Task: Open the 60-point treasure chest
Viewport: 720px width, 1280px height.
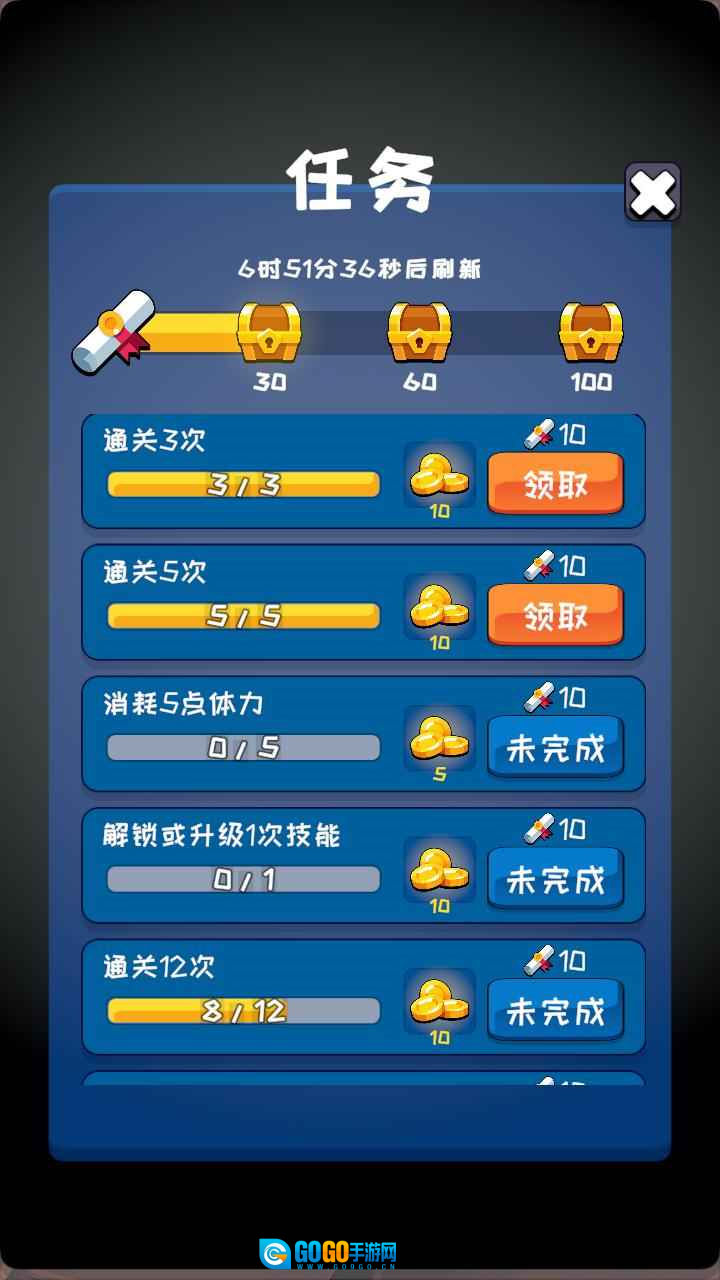Action: coord(419,333)
